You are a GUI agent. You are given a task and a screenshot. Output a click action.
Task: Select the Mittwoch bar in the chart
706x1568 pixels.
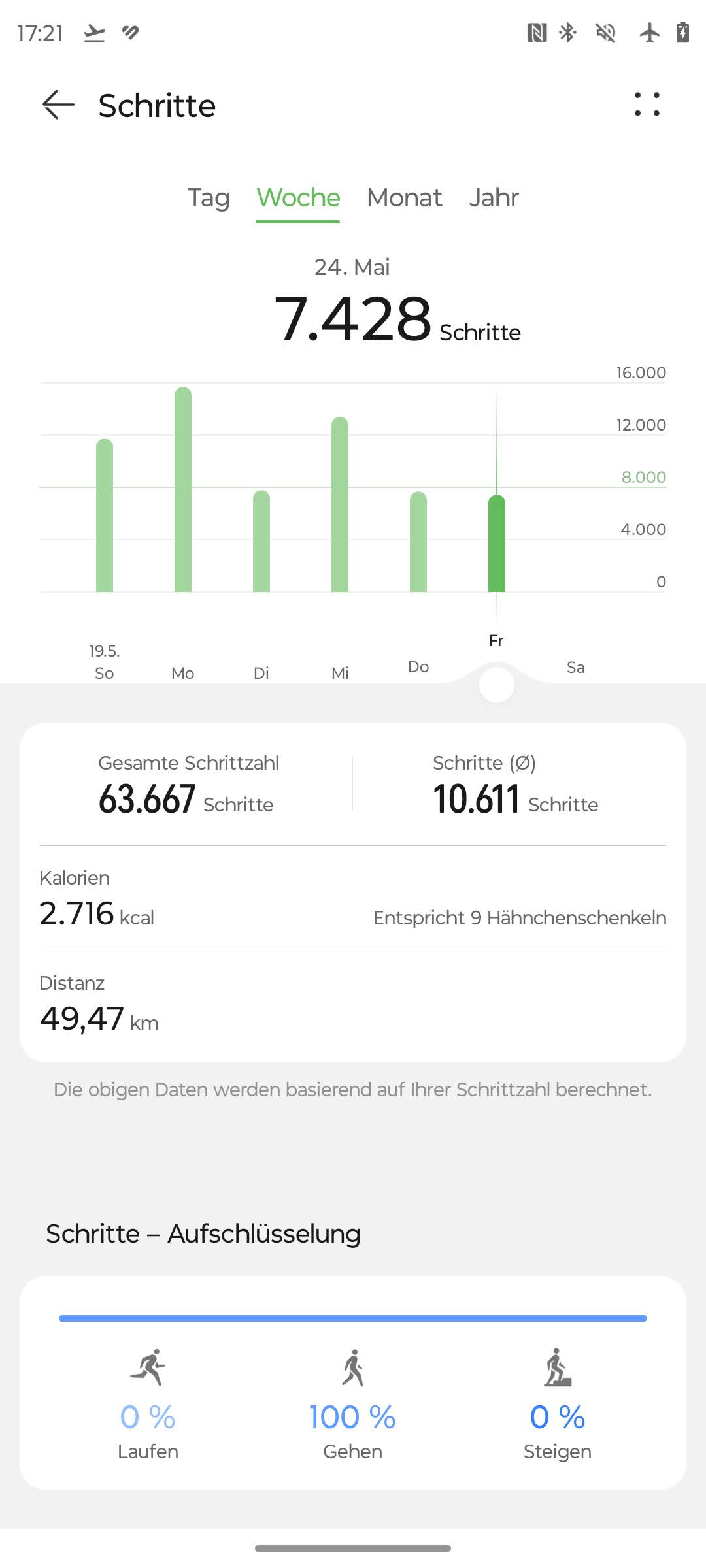click(x=340, y=504)
